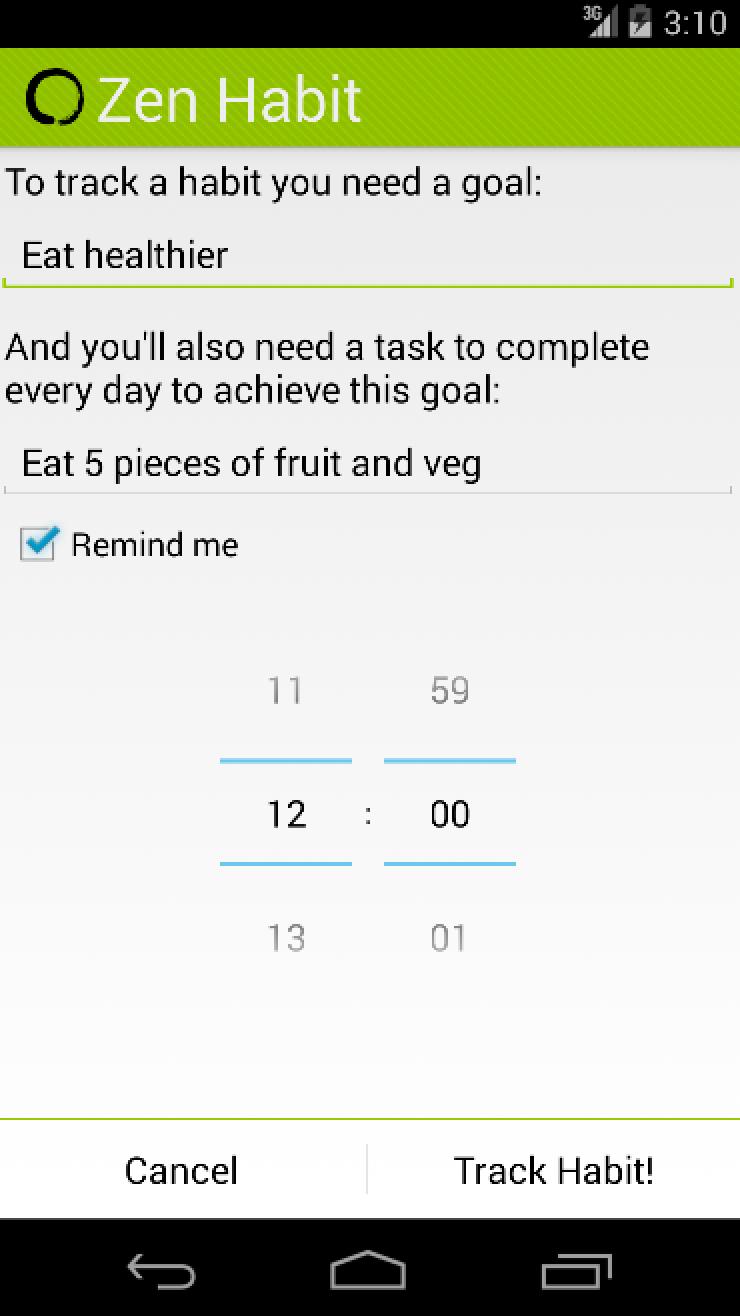740x1316 pixels.
Task: Tap Cancel to dismiss the form
Action: coord(180,1170)
